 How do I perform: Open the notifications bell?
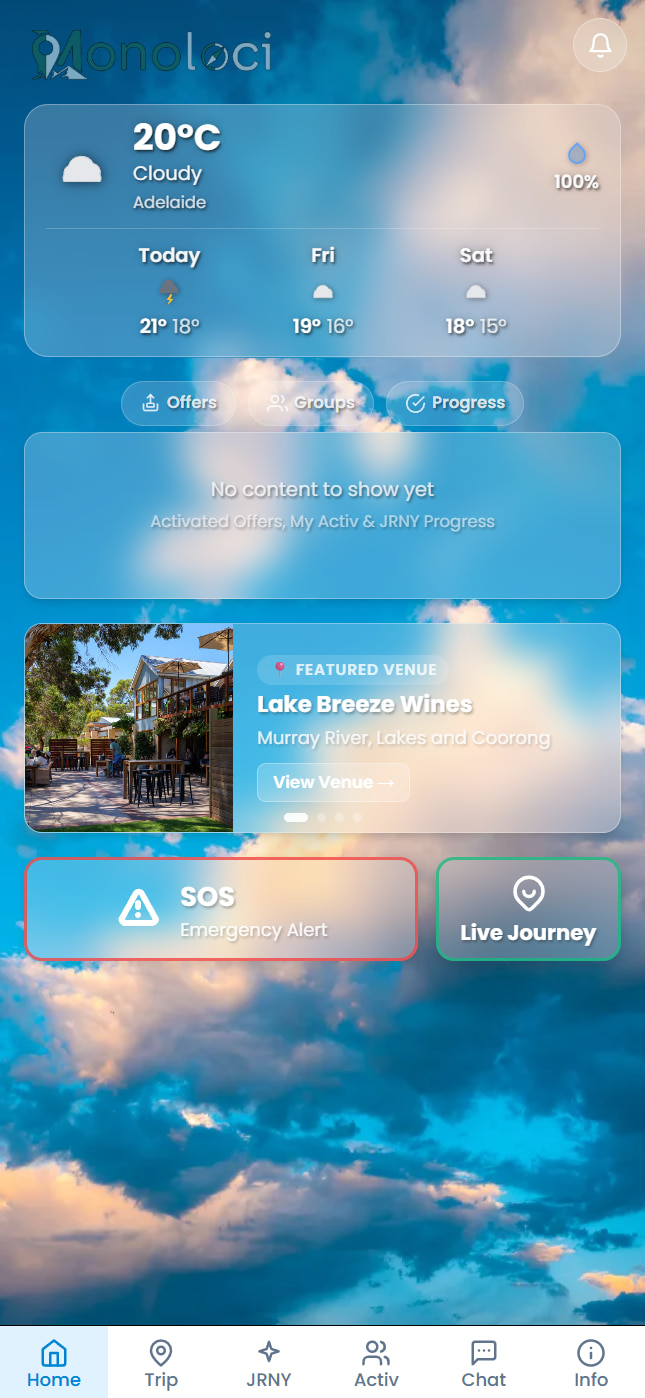click(599, 45)
